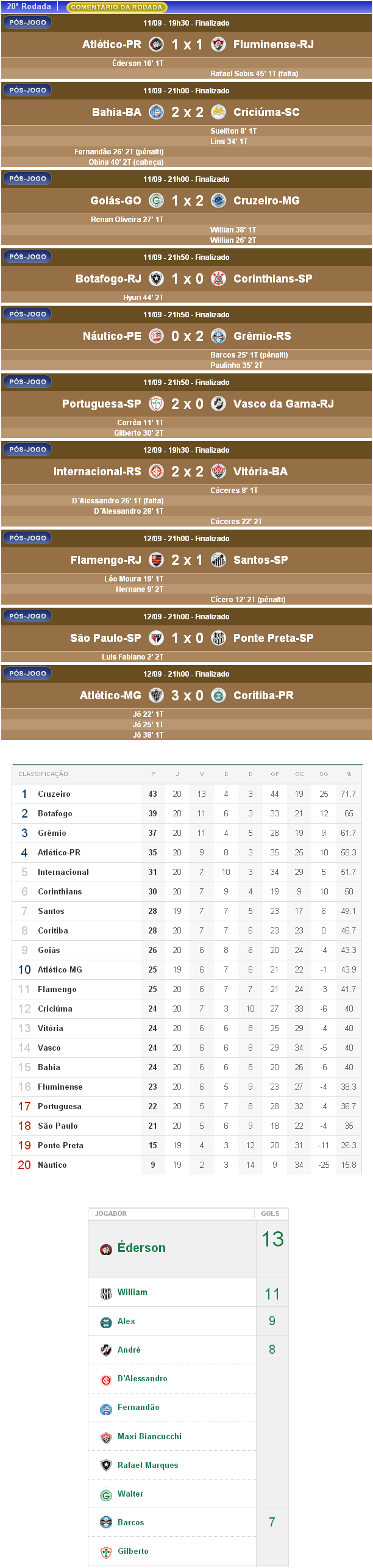Open Pós-Jogo for São Paulo-SP x Ponte Preta-SP

(x=27, y=616)
